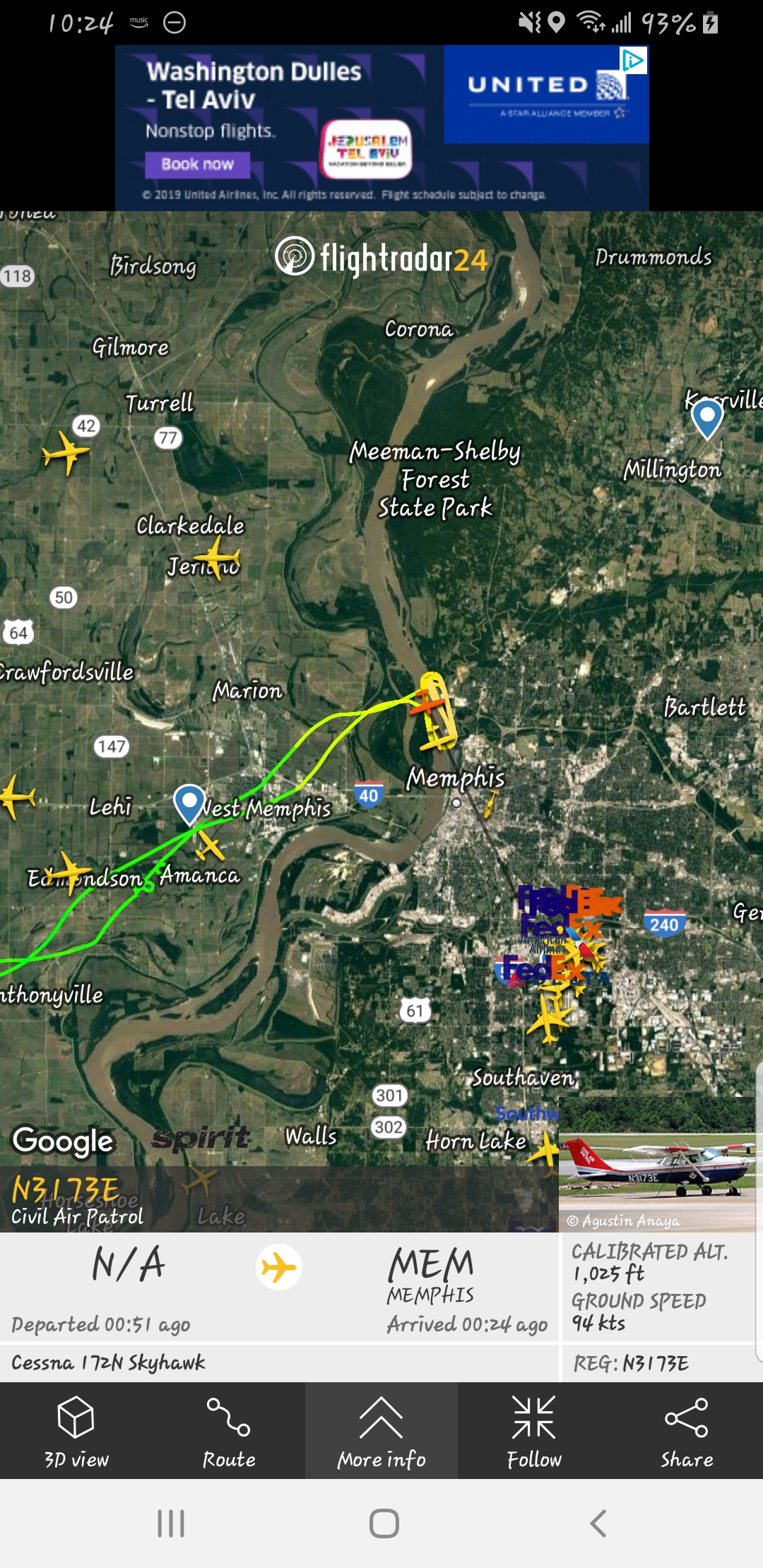Open the 3D view of the flight
The height and width of the screenshot is (1568, 763).
click(76, 1431)
